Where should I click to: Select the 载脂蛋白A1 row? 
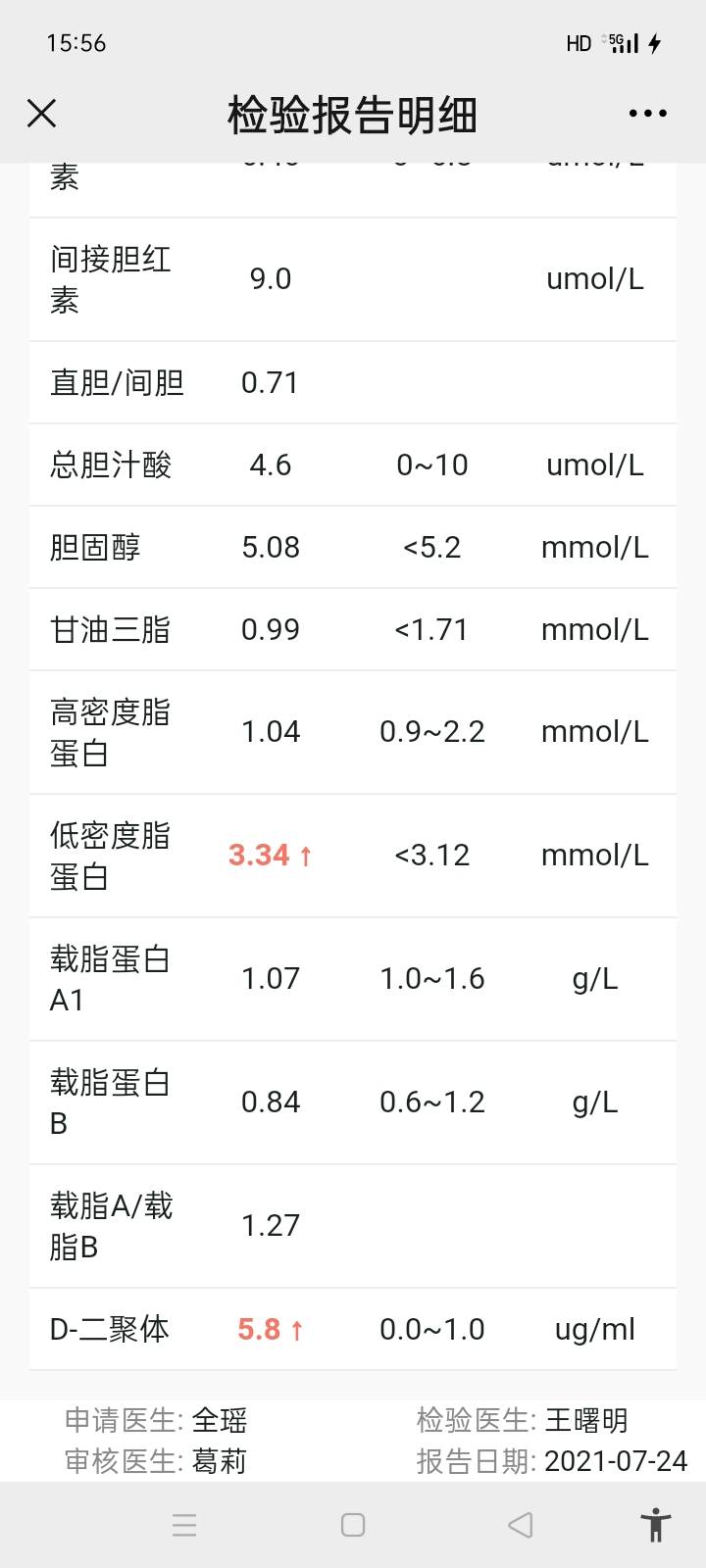tap(353, 979)
